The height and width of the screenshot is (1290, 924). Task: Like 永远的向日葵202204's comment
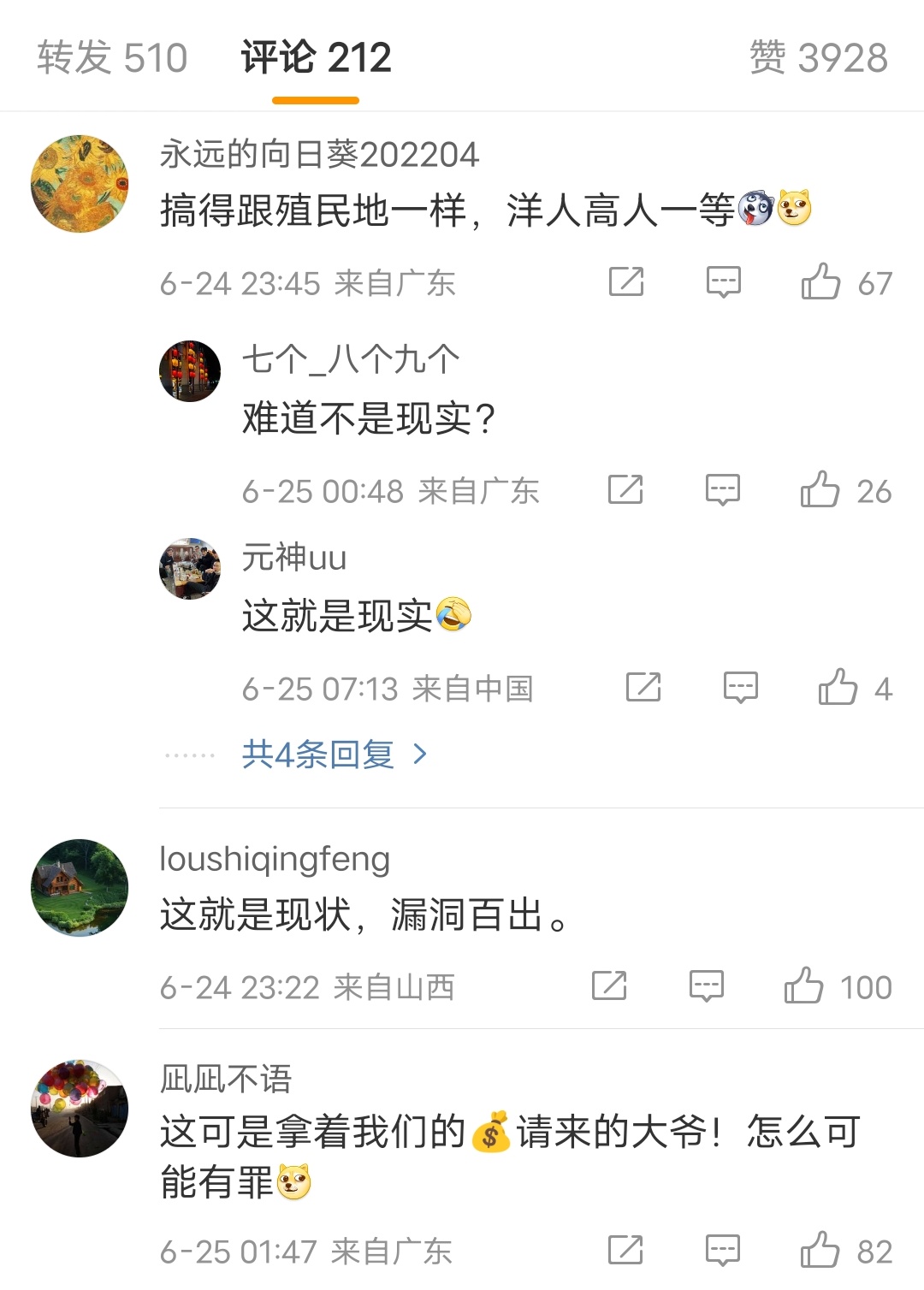pyautogui.click(x=820, y=281)
